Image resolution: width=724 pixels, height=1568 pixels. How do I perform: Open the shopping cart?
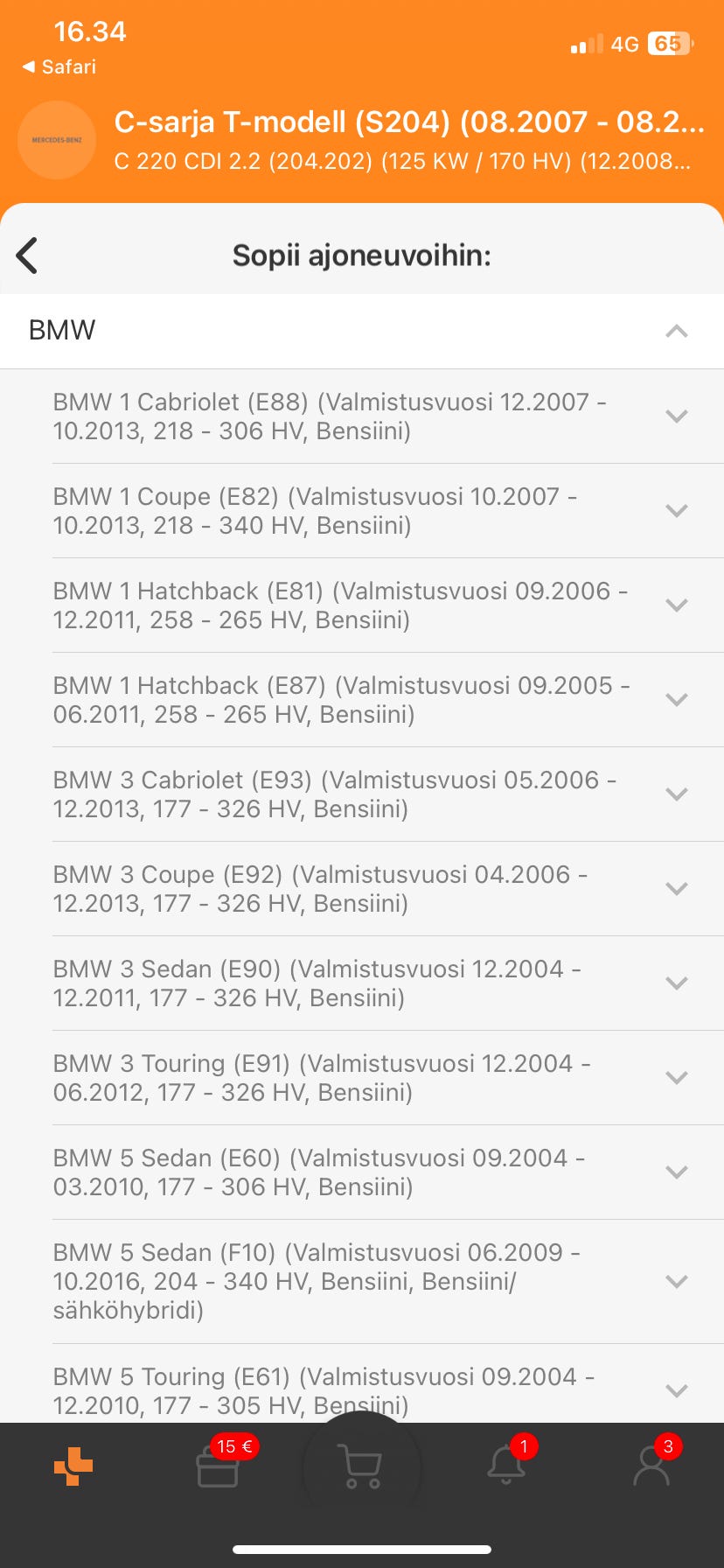point(361,1466)
